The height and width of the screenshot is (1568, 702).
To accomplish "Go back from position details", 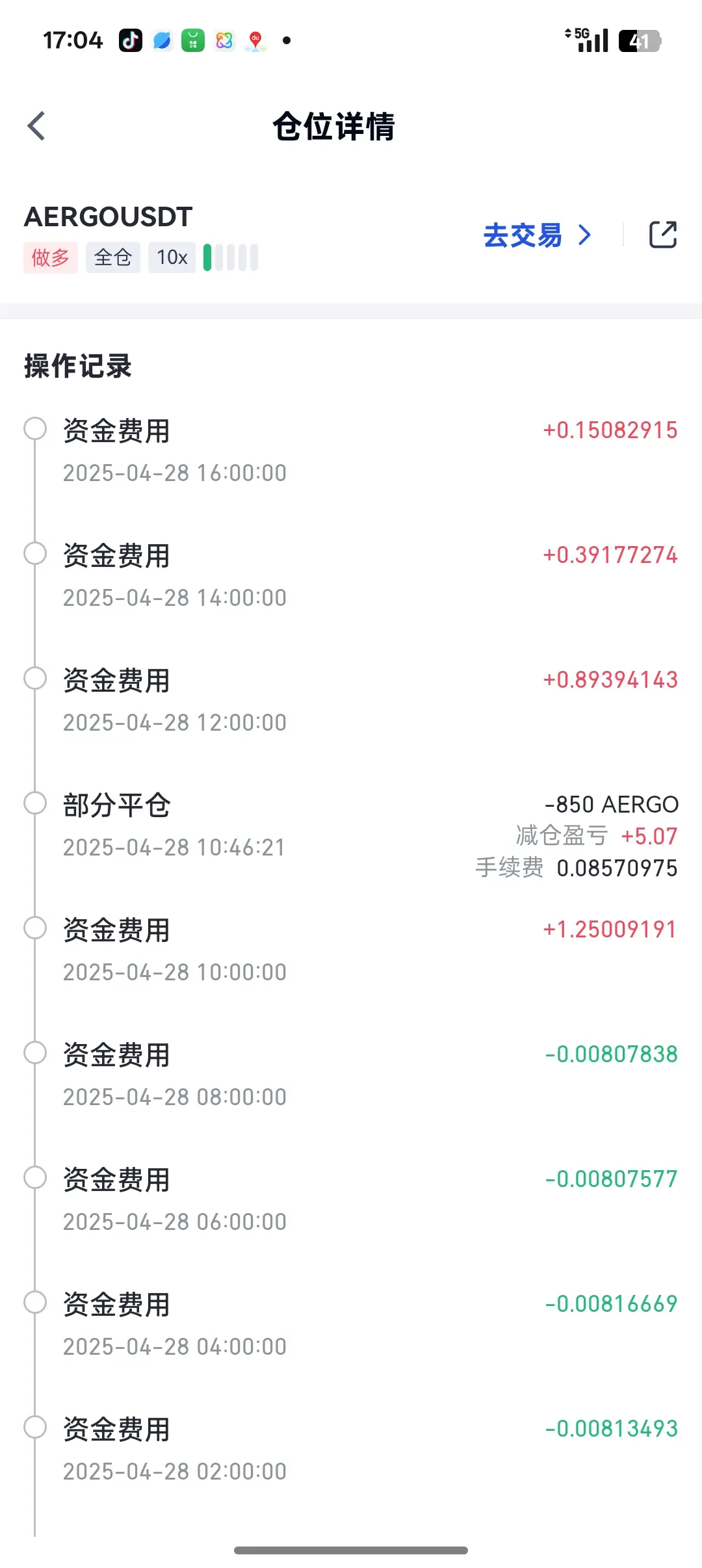I will point(36,125).
